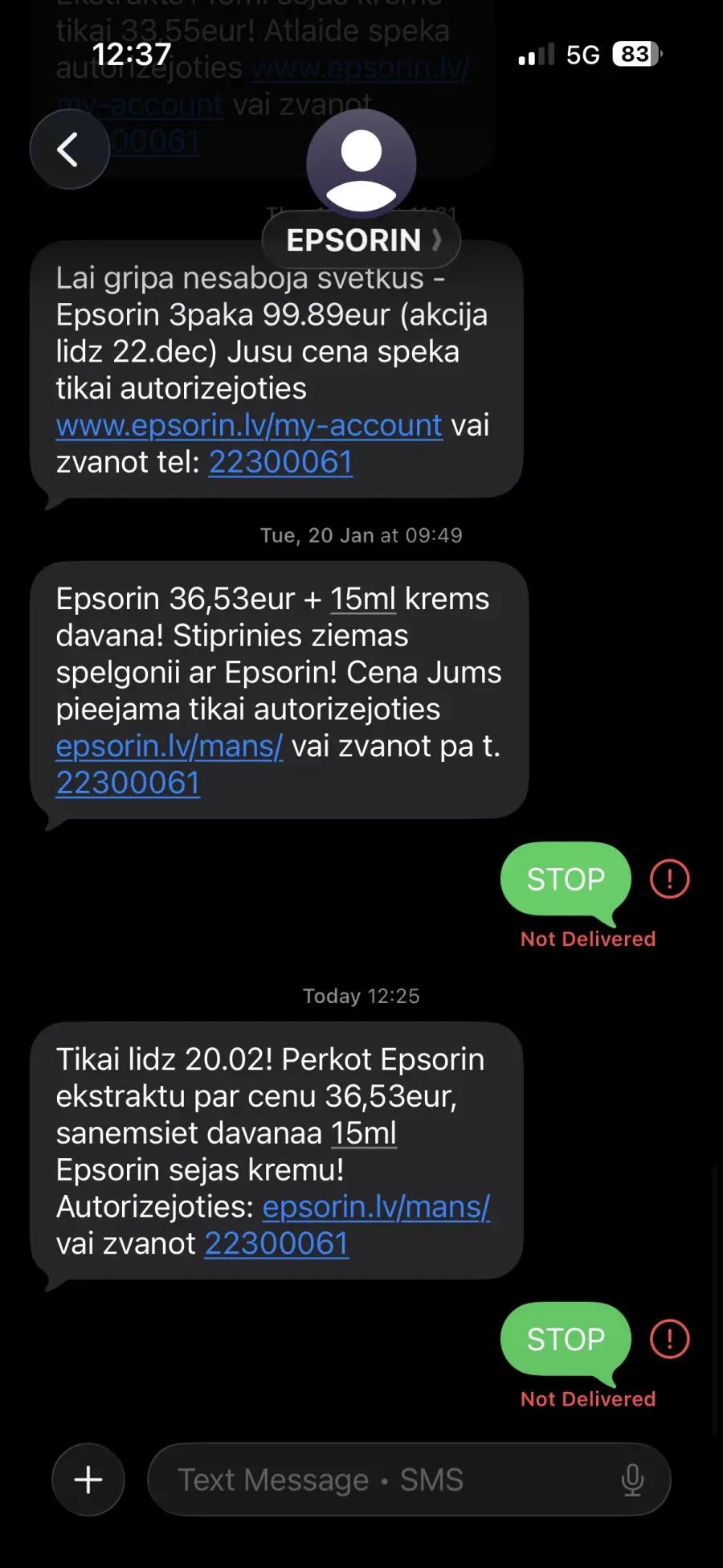
Task: Call 22300061 from the svetkus message
Action: click(x=280, y=462)
